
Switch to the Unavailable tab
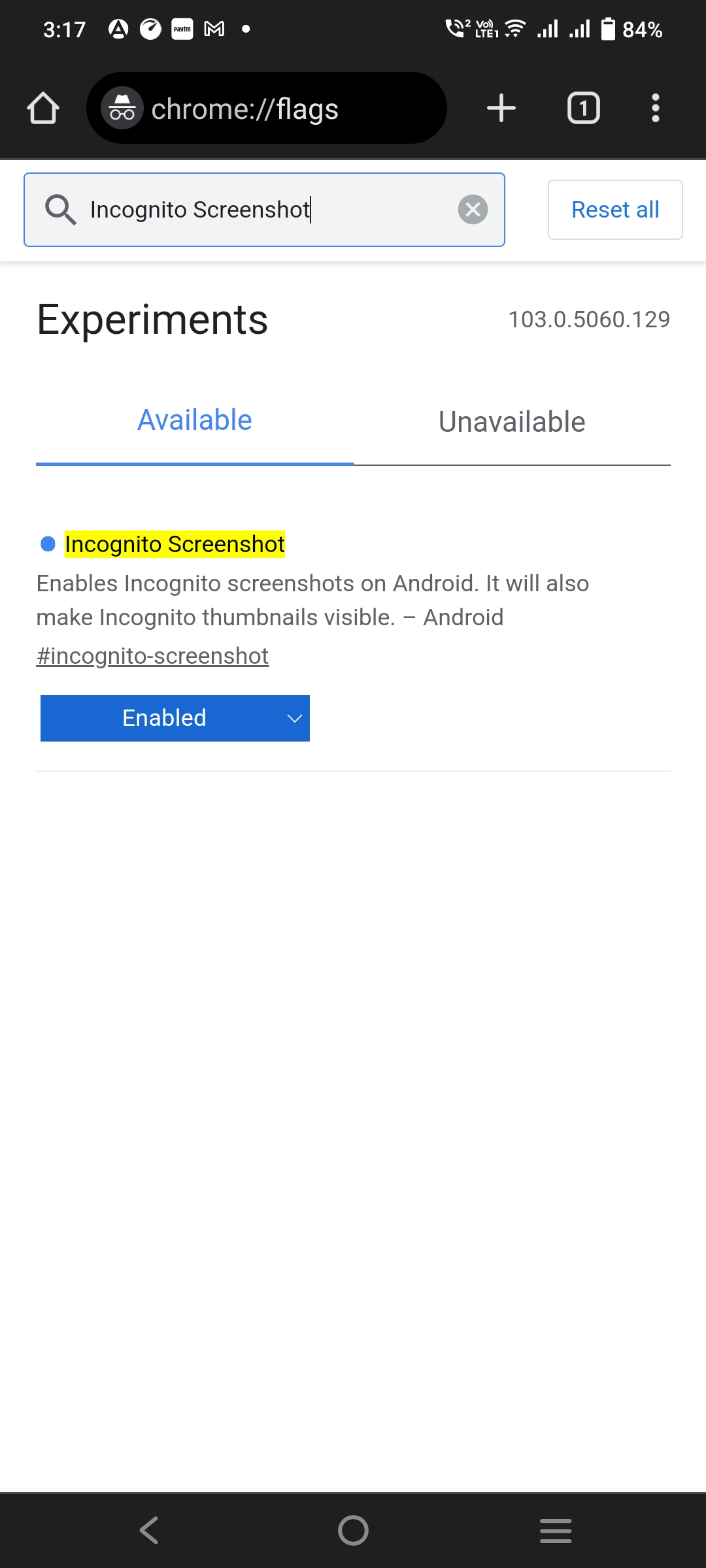[x=512, y=422]
